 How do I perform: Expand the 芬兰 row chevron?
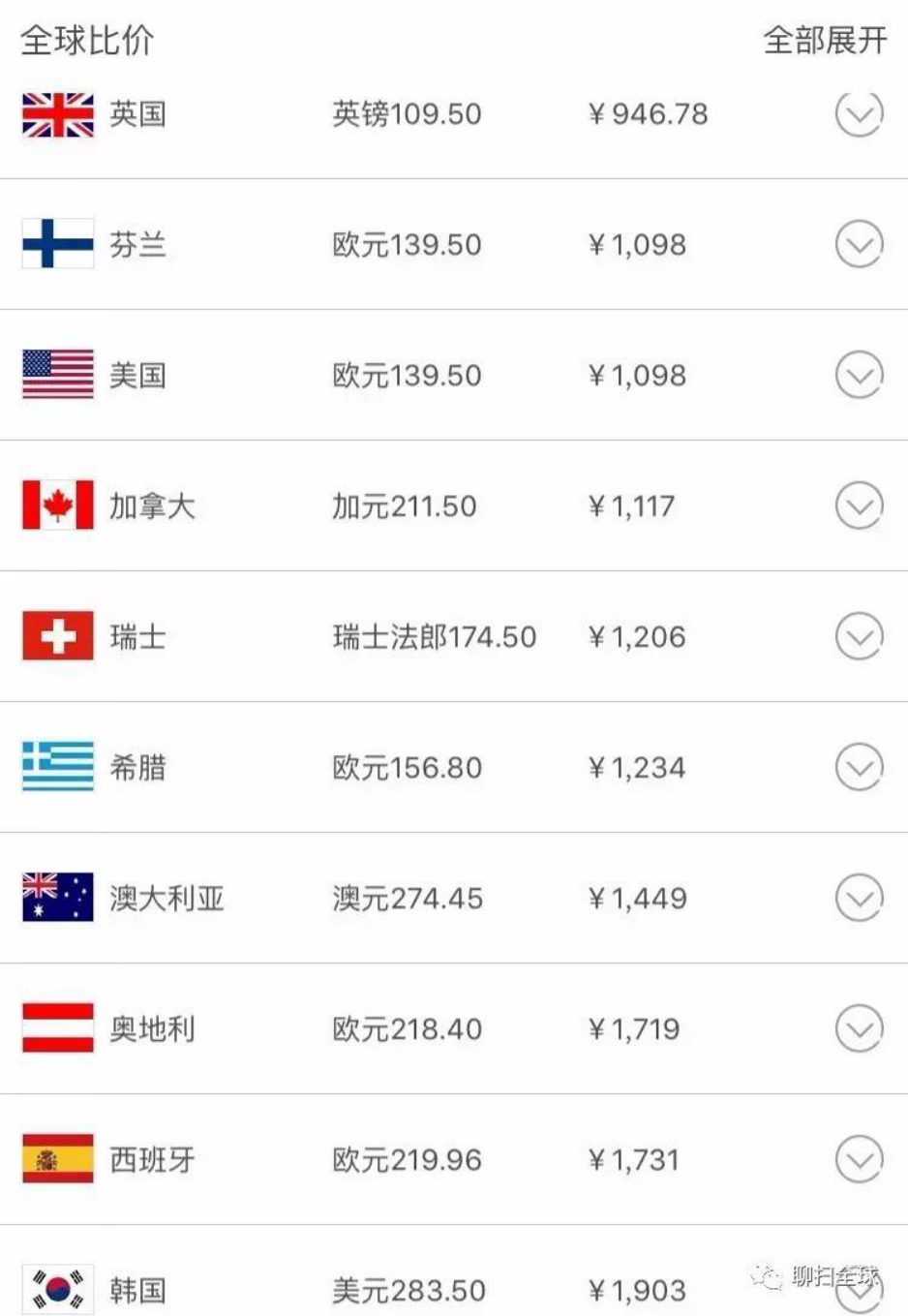[x=859, y=244]
